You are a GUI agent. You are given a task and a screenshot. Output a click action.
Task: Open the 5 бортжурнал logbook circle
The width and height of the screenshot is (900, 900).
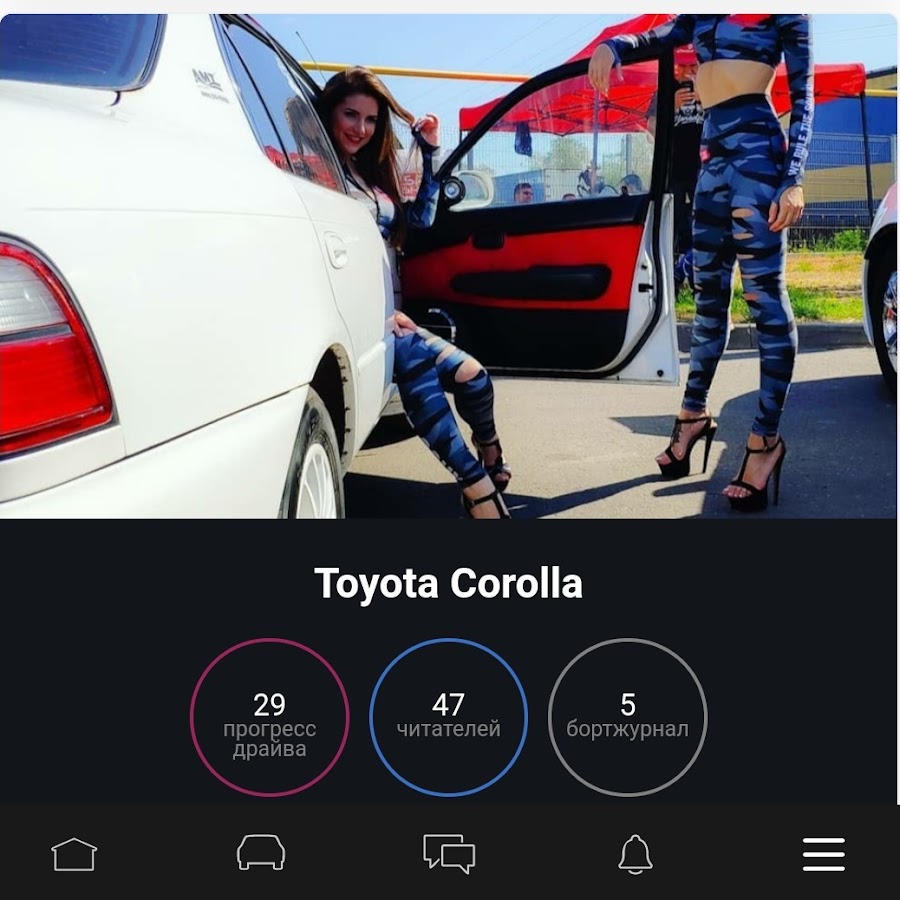pyautogui.click(x=627, y=717)
